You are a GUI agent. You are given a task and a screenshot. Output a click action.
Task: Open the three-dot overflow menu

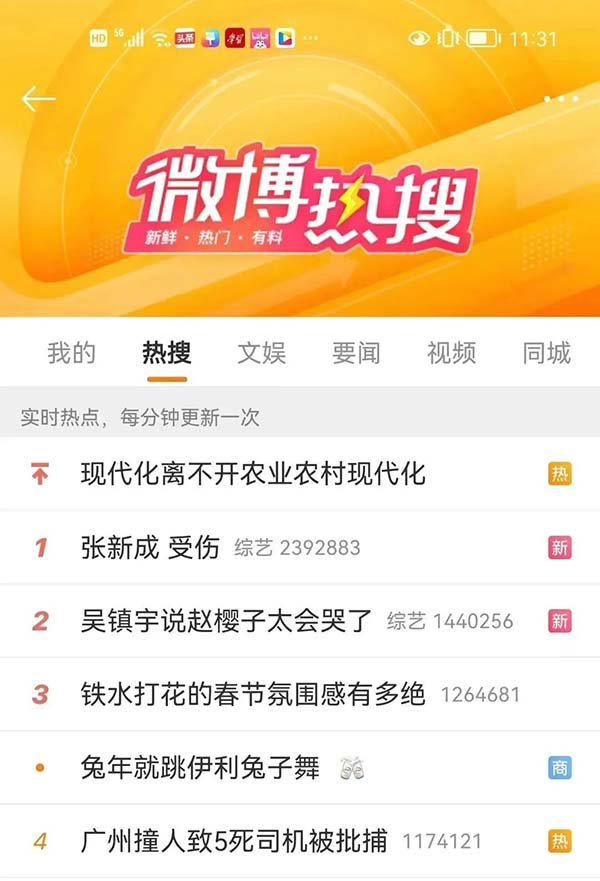tap(562, 98)
